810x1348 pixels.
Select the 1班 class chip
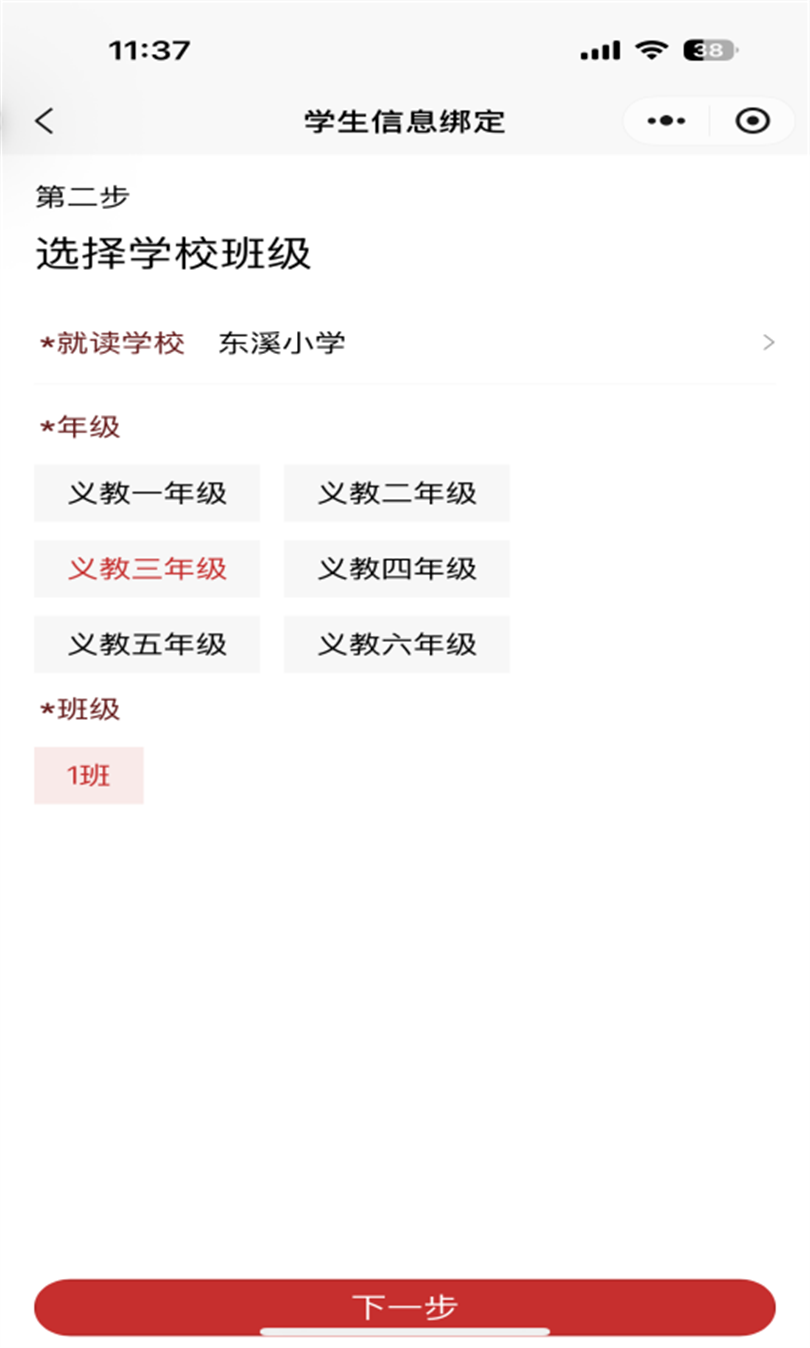point(89,775)
